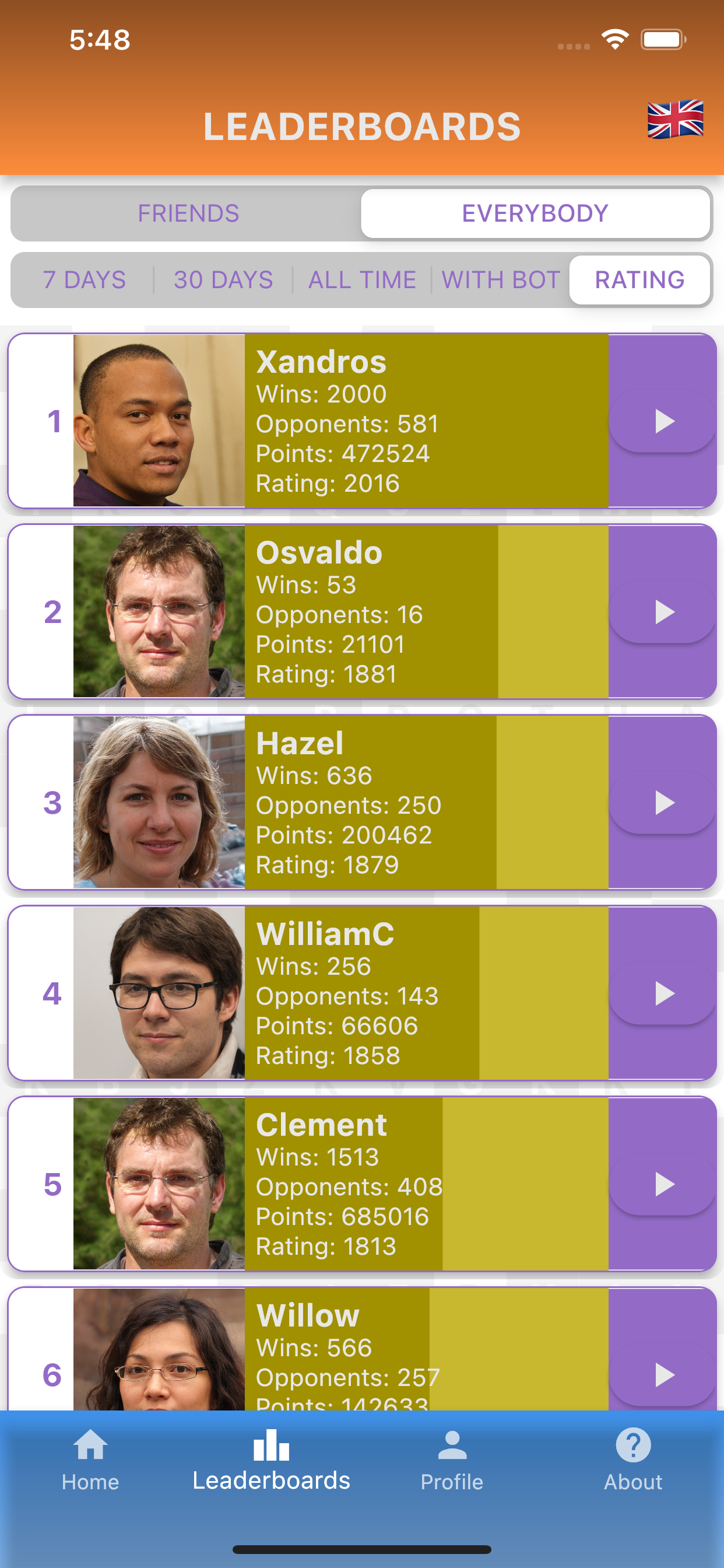Go to the Home tab
724x1568 pixels.
[90, 1459]
